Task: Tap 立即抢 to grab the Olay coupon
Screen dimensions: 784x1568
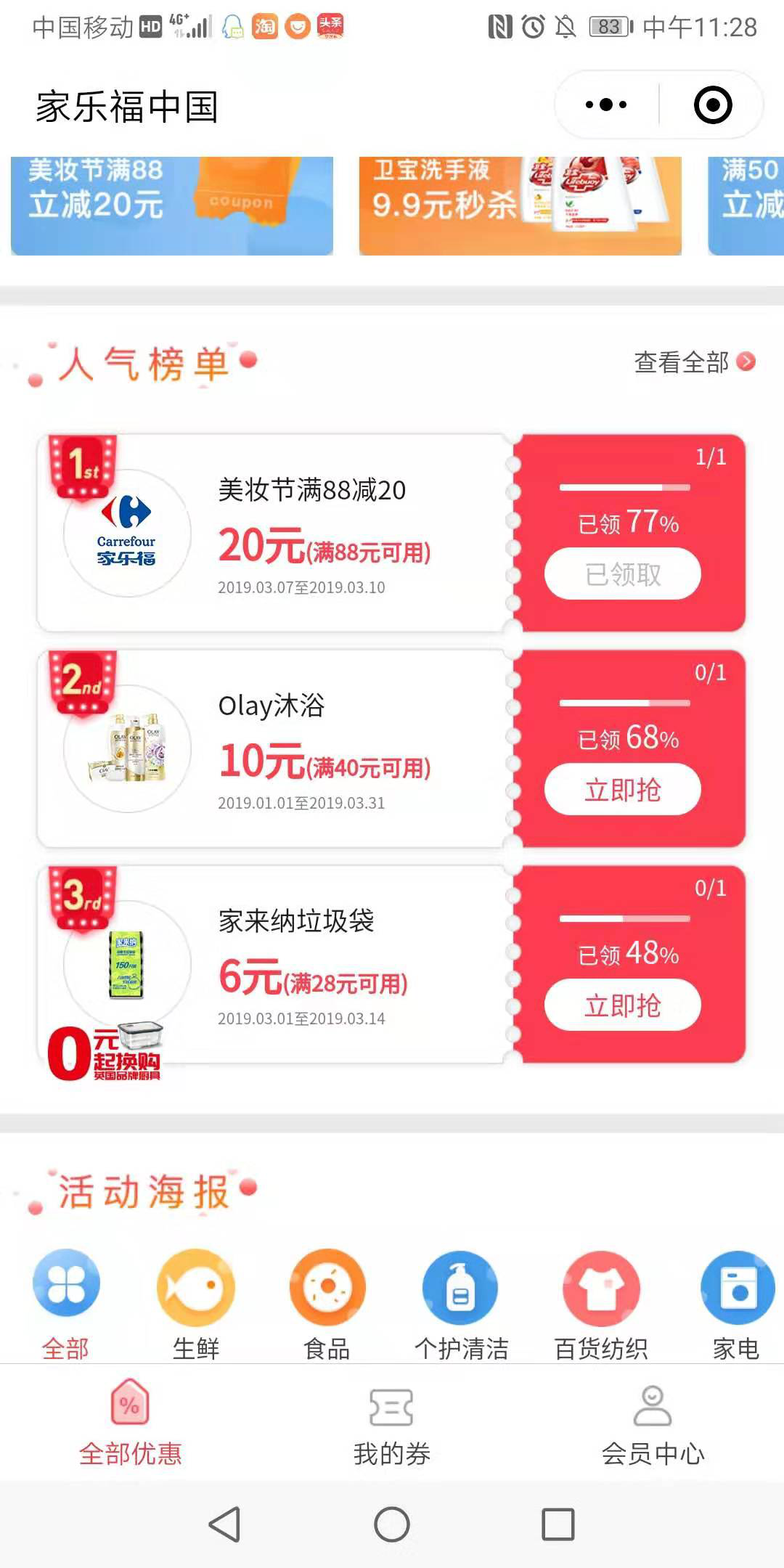Action: coord(622,789)
